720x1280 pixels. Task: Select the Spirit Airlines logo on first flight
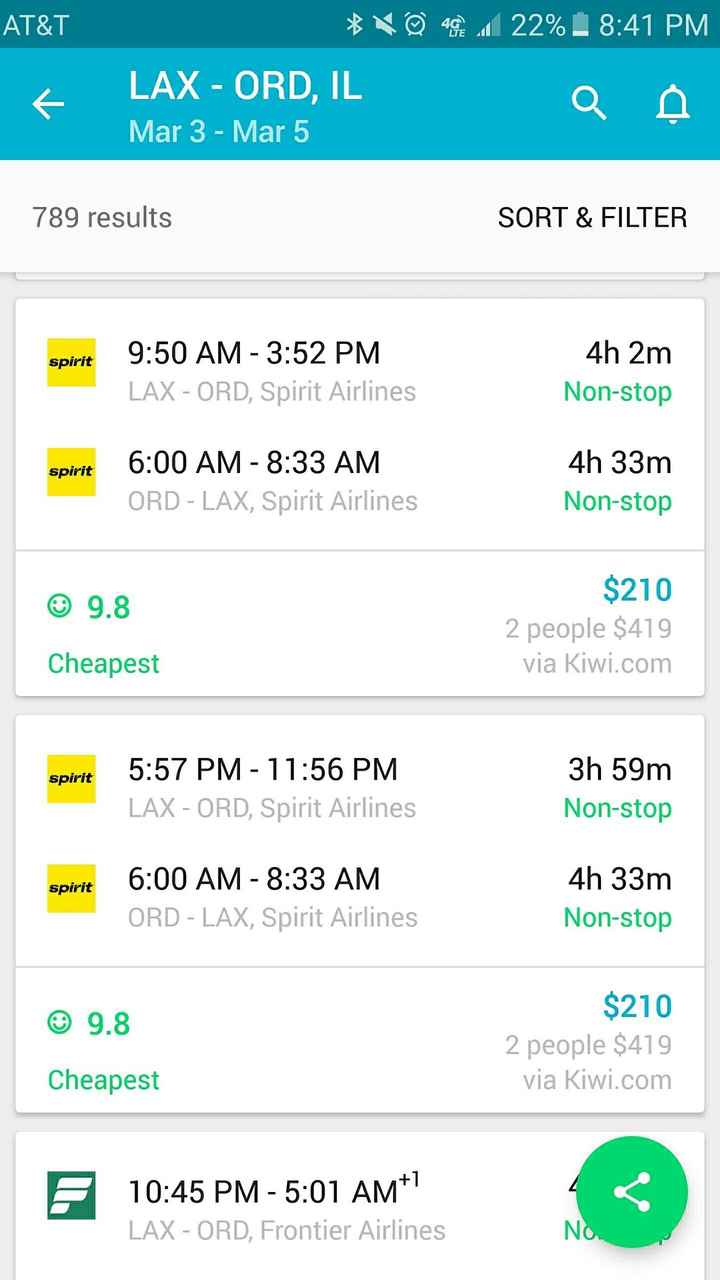70,363
